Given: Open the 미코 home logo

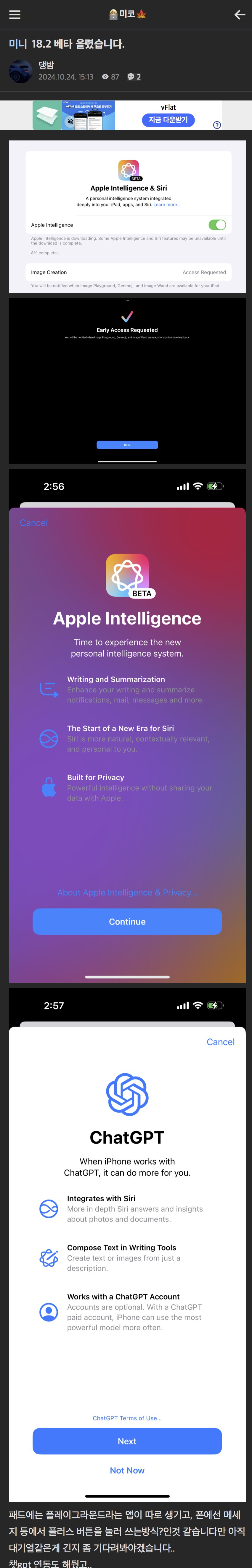Looking at the screenshot, I should tap(127, 14).
